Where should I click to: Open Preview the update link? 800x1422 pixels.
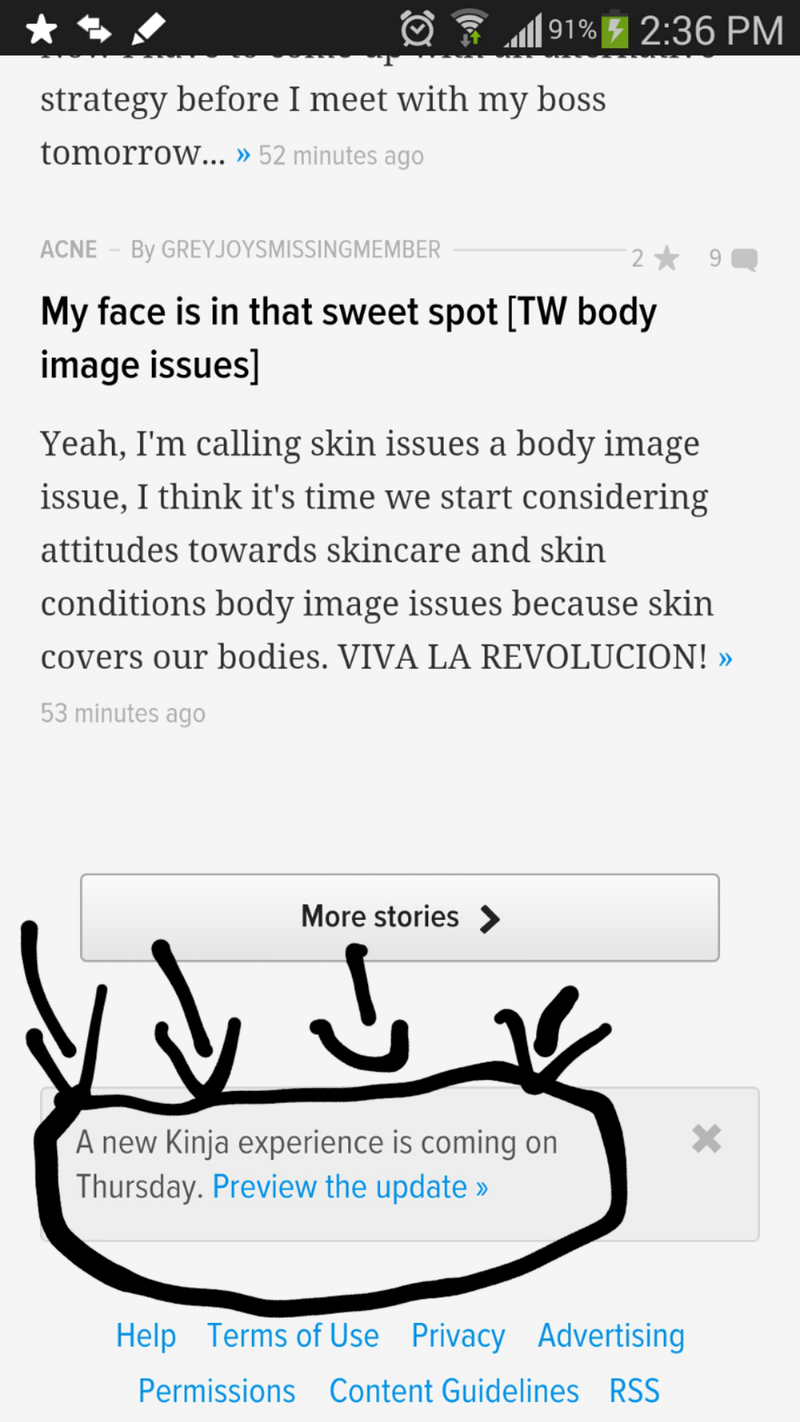pyautogui.click(x=350, y=1187)
